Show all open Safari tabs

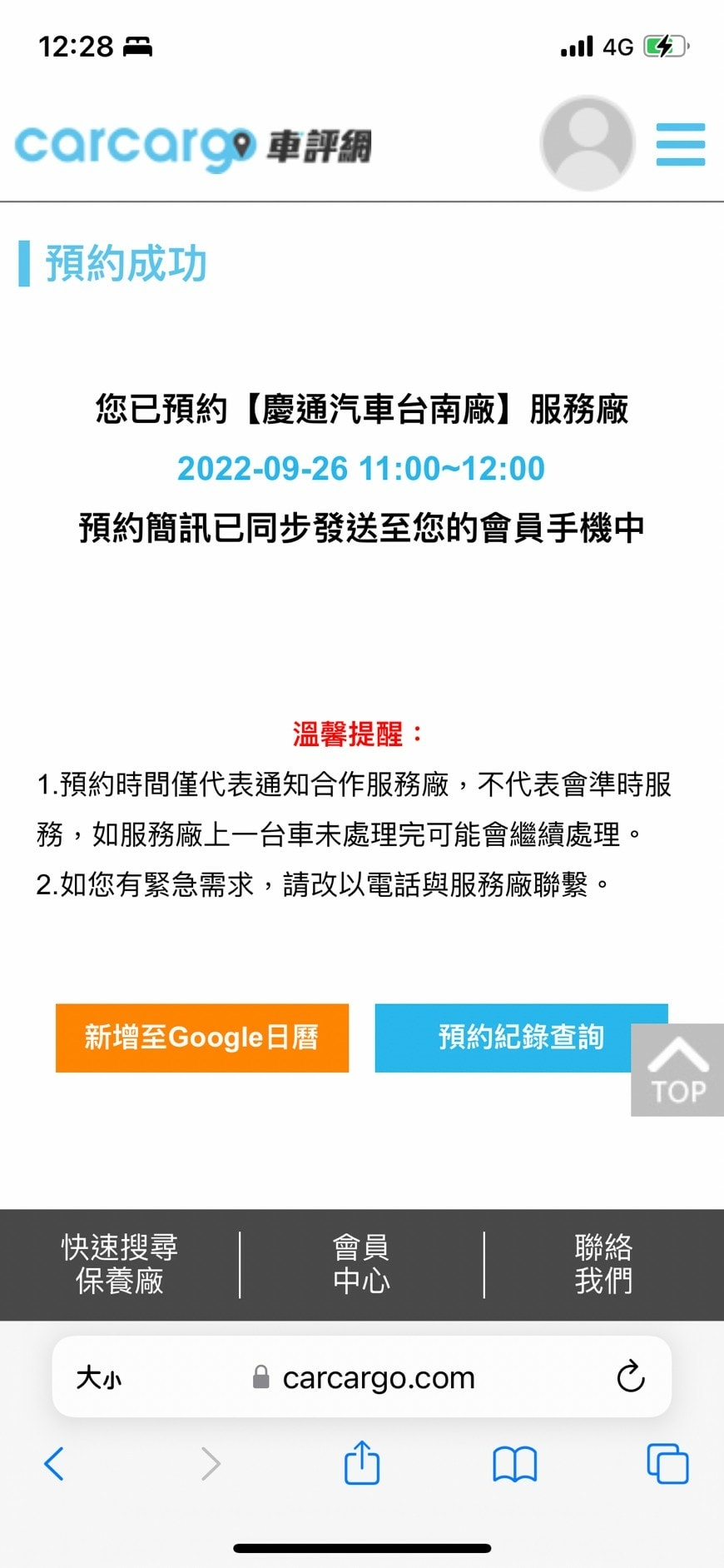click(667, 1463)
